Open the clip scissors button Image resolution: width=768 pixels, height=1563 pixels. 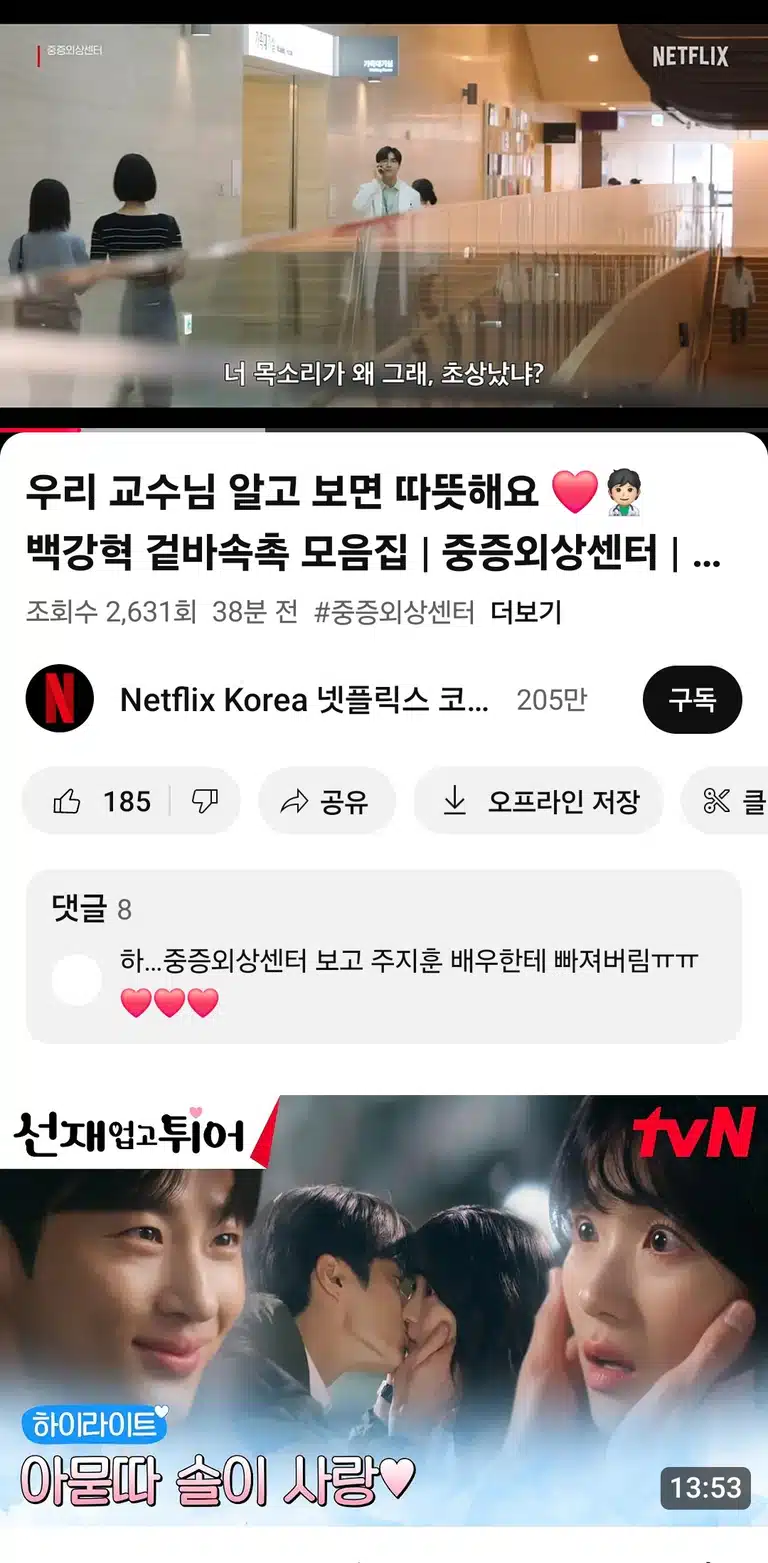click(726, 801)
